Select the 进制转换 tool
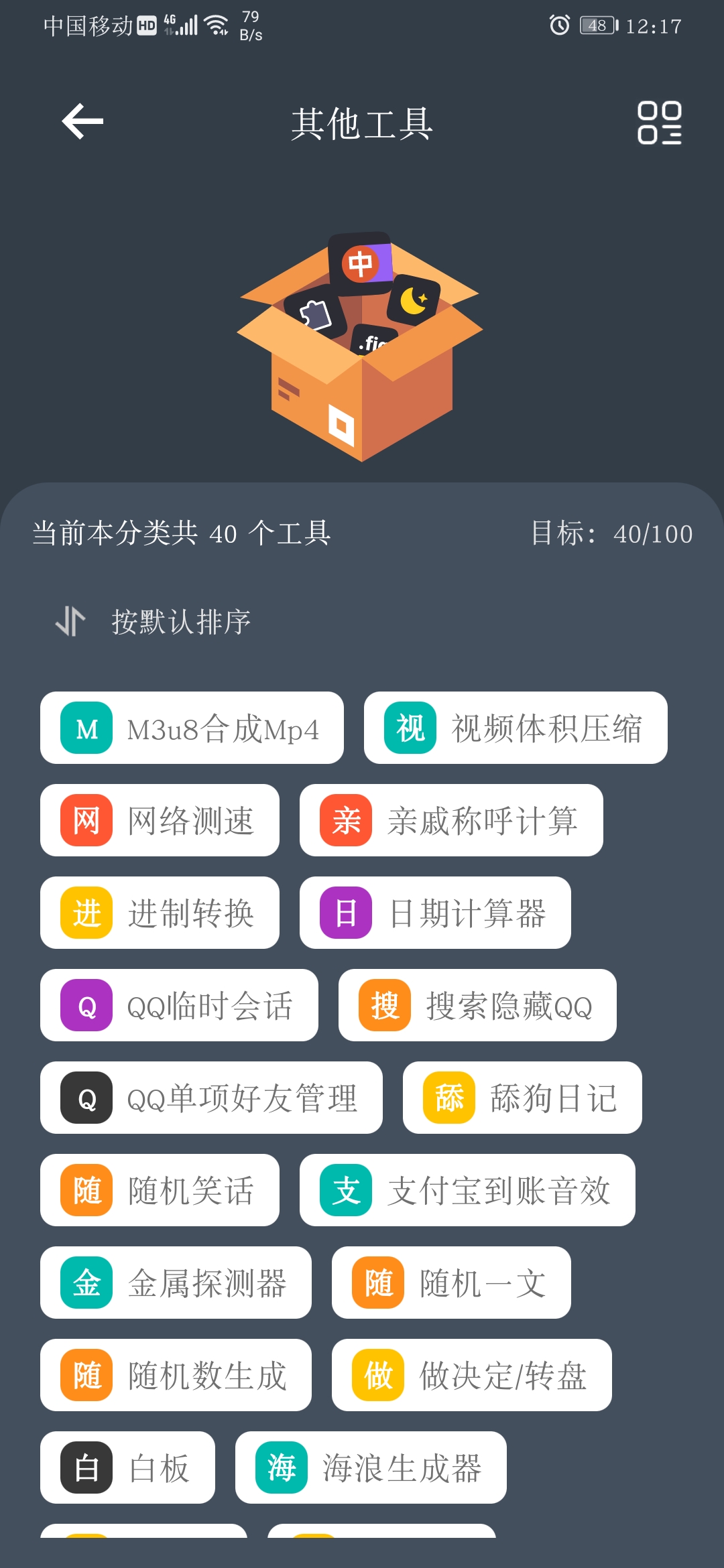Screen dimensions: 724x1568 click(x=160, y=913)
